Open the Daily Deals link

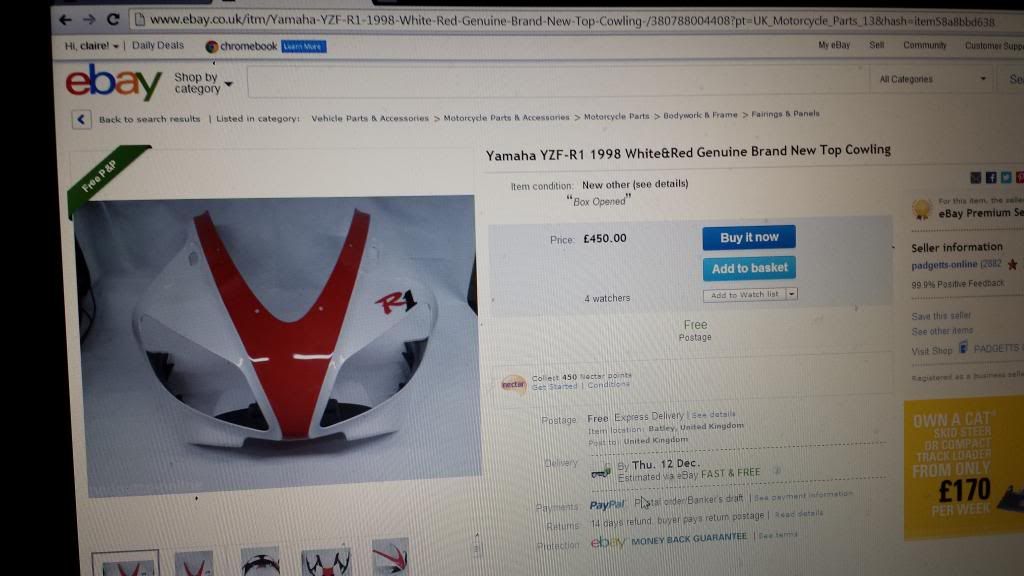click(x=158, y=46)
